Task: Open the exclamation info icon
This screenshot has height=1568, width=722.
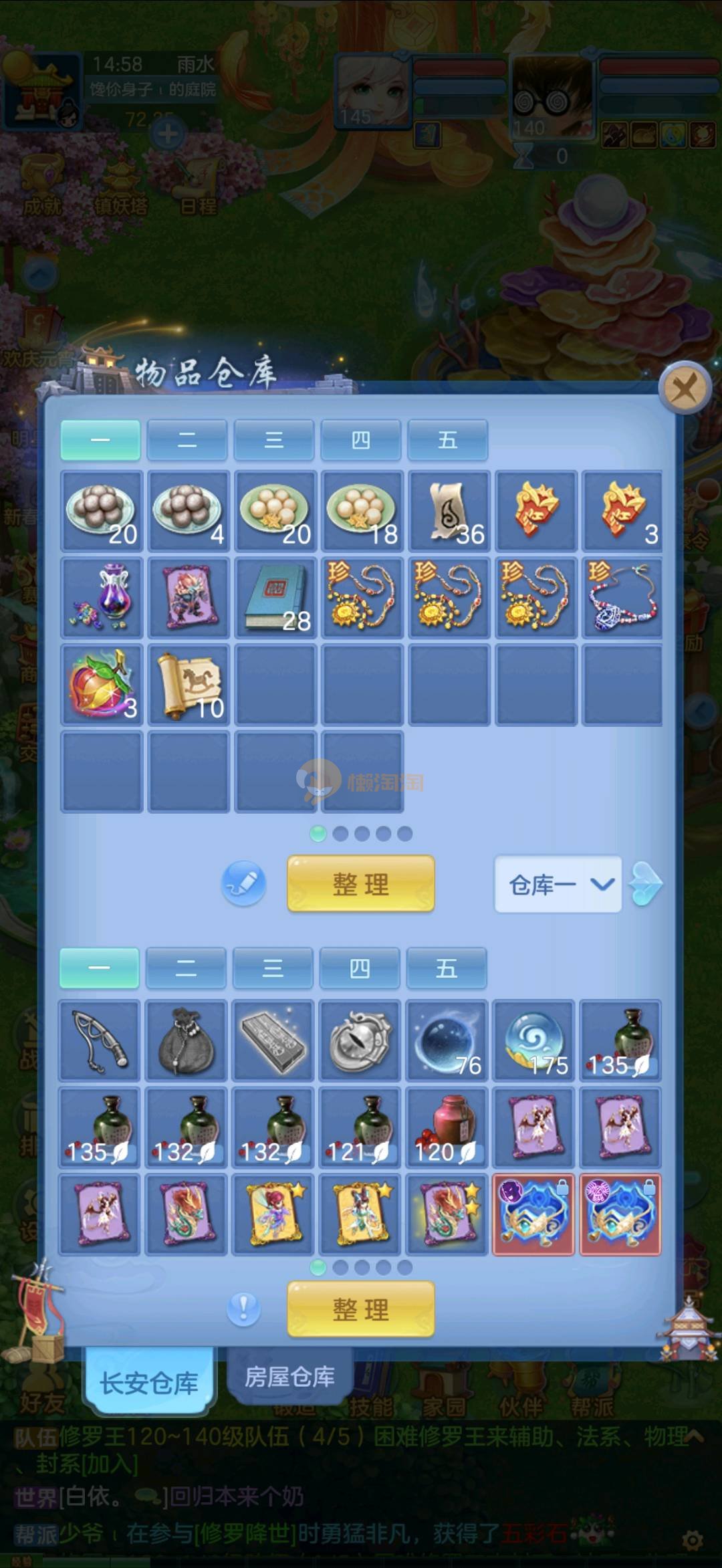Action: click(x=243, y=1309)
